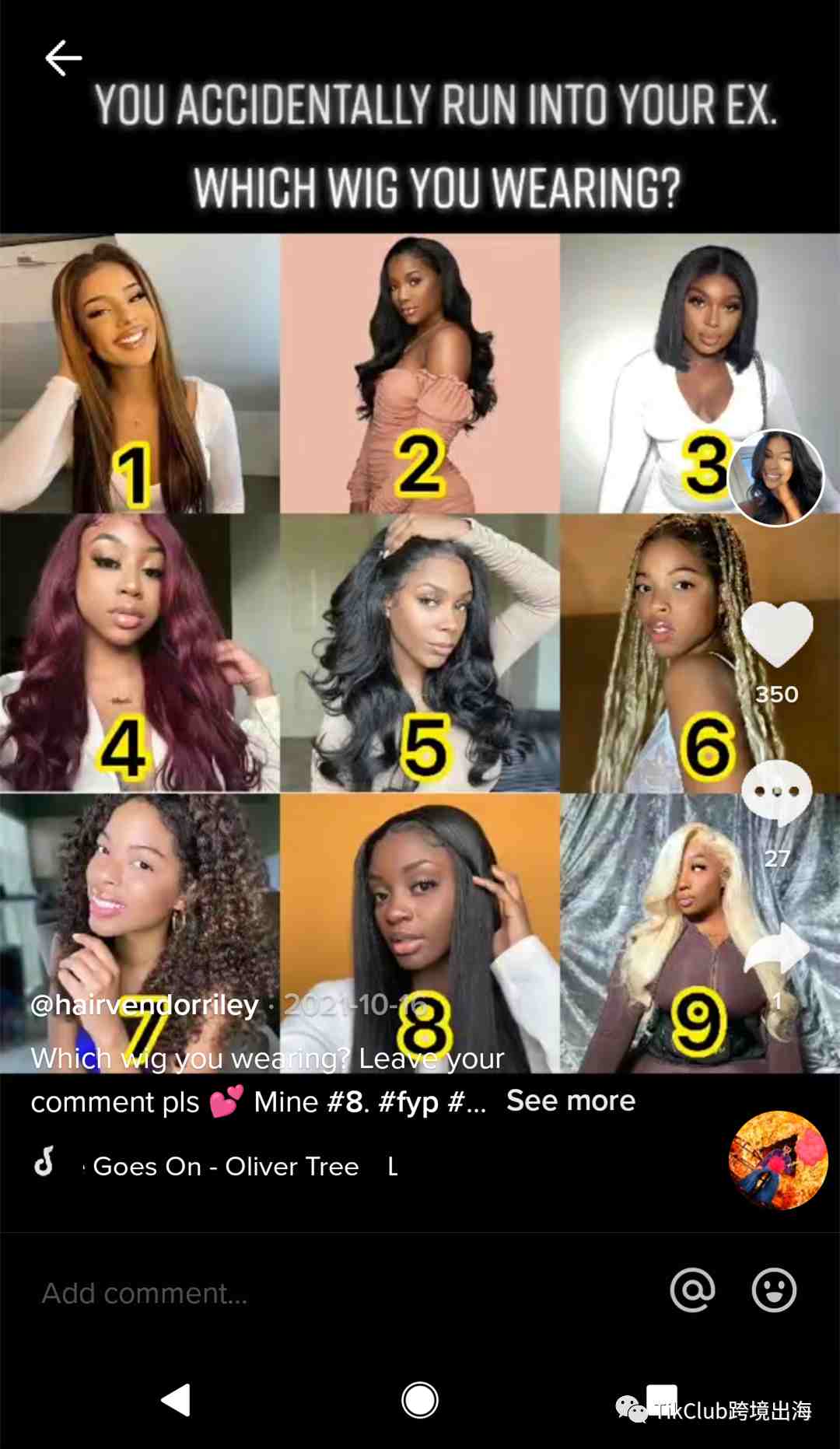Go back using the top arrow
The image size is (840, 1449).
[63, 58]
